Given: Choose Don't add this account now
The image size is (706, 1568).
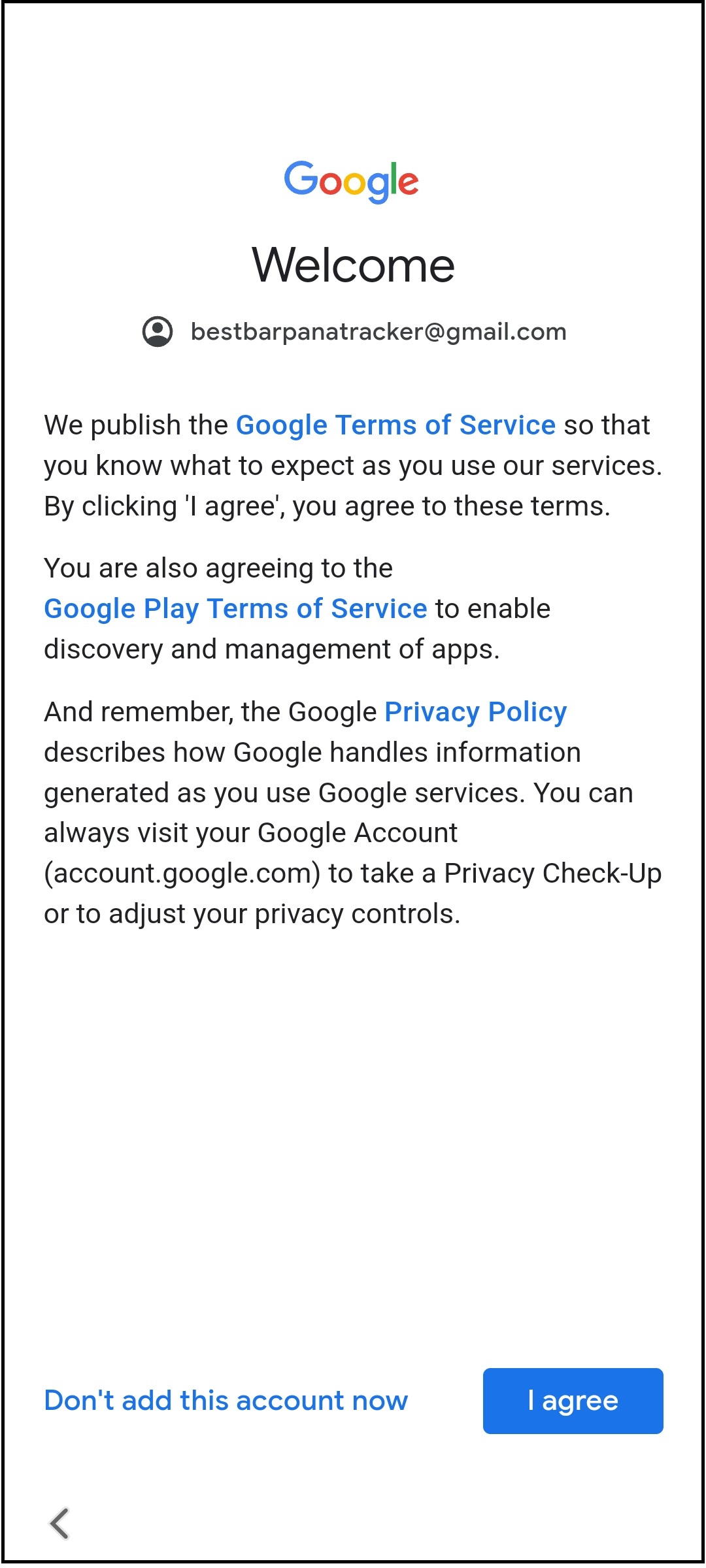Looking at the screenshot, I should pos(226,1401).
